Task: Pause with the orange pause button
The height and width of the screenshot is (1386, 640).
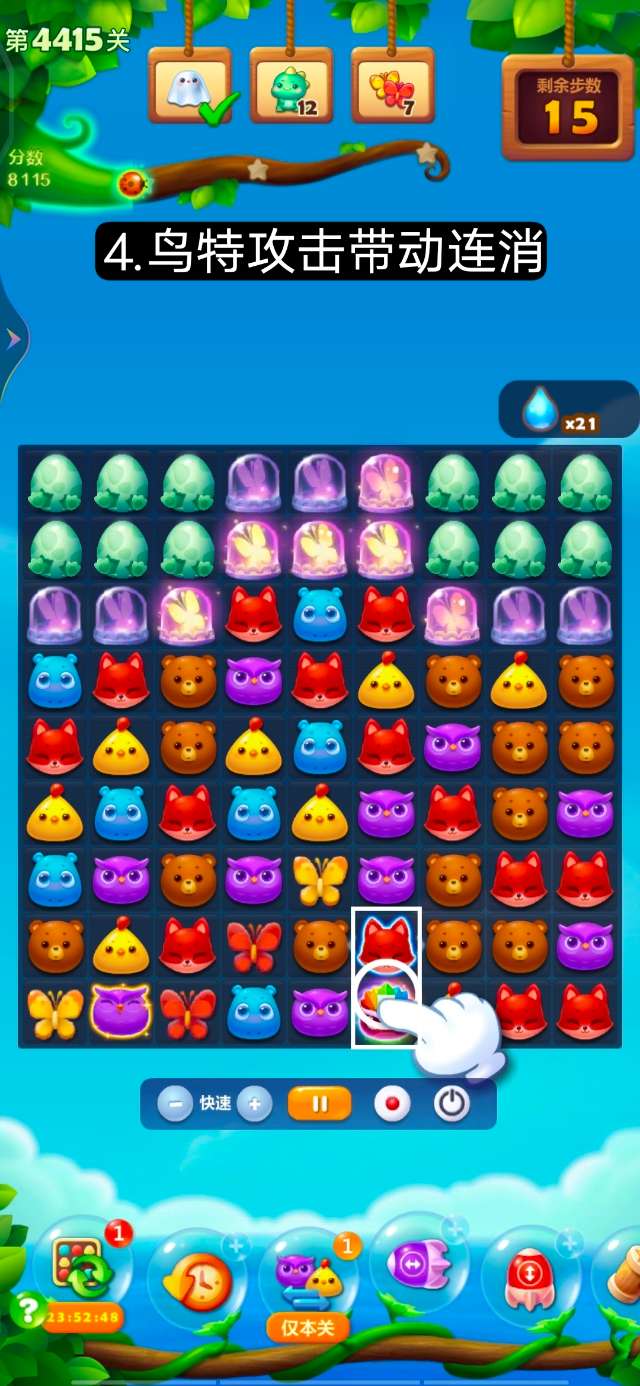Action: pyautogui.click(x=320, y=1104)
